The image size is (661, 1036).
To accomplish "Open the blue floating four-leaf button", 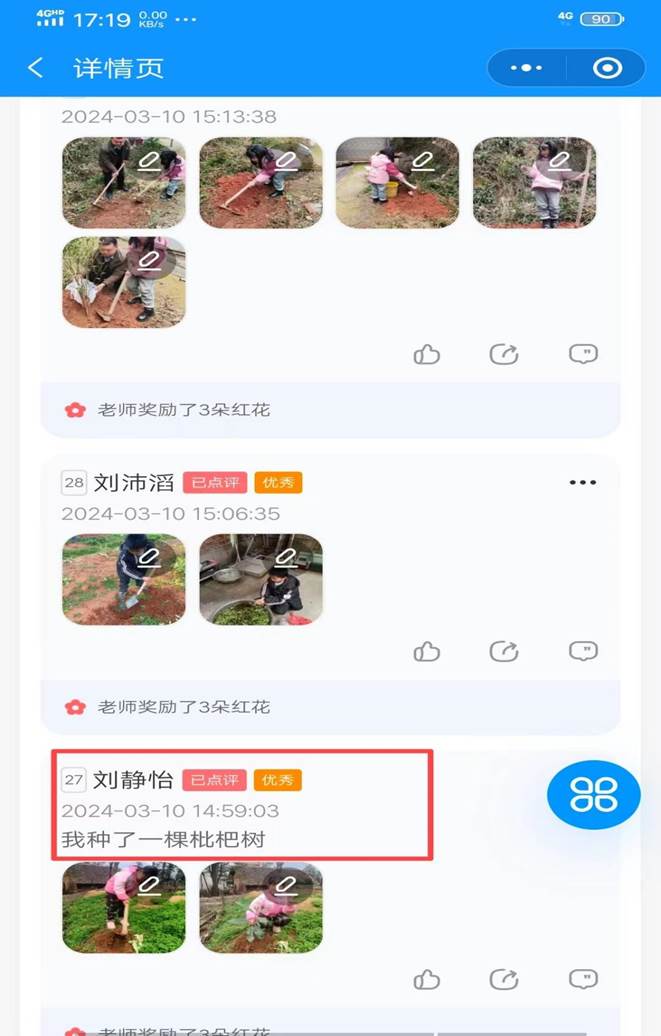I will [593, 795].
